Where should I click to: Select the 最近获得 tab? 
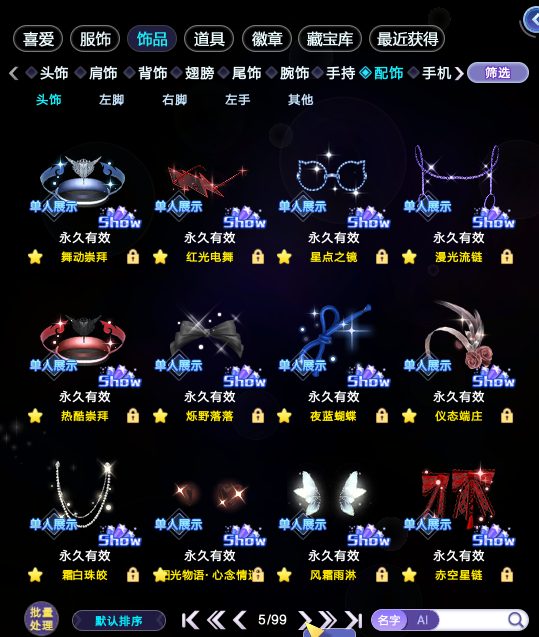click(x=407, y=39)
